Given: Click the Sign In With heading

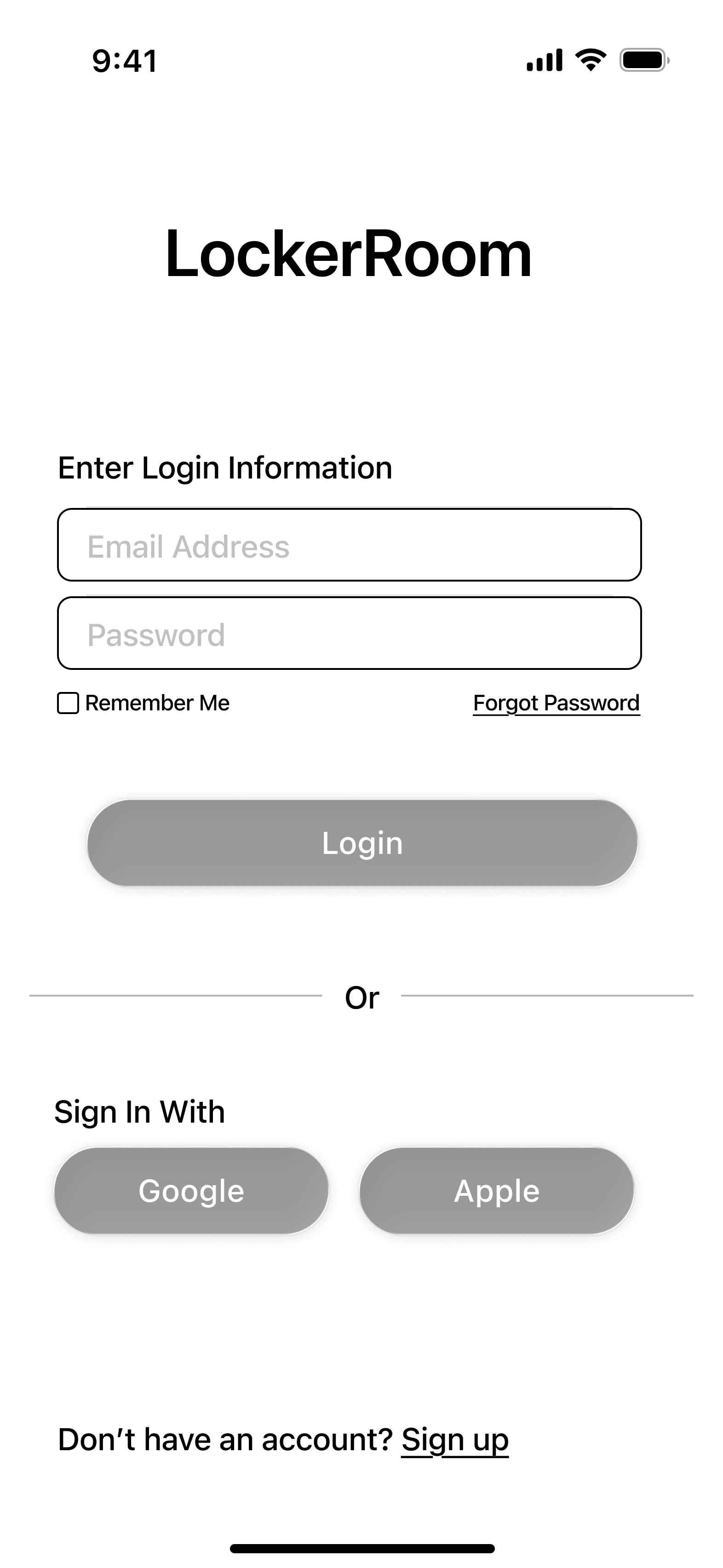Looking at the screenshot, I should [139, 1110].
